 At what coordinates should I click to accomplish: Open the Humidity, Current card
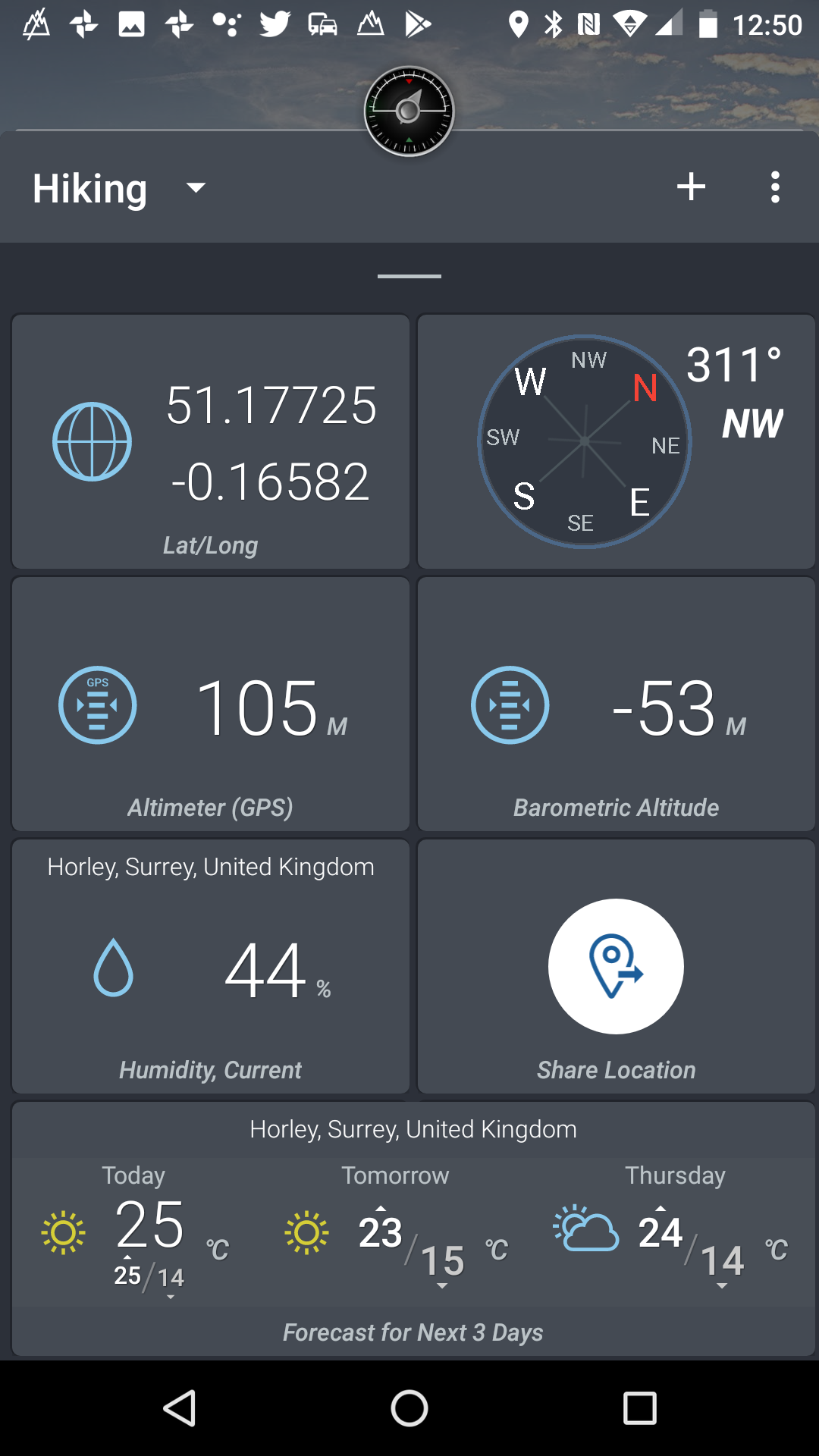(x=211, y=967)
